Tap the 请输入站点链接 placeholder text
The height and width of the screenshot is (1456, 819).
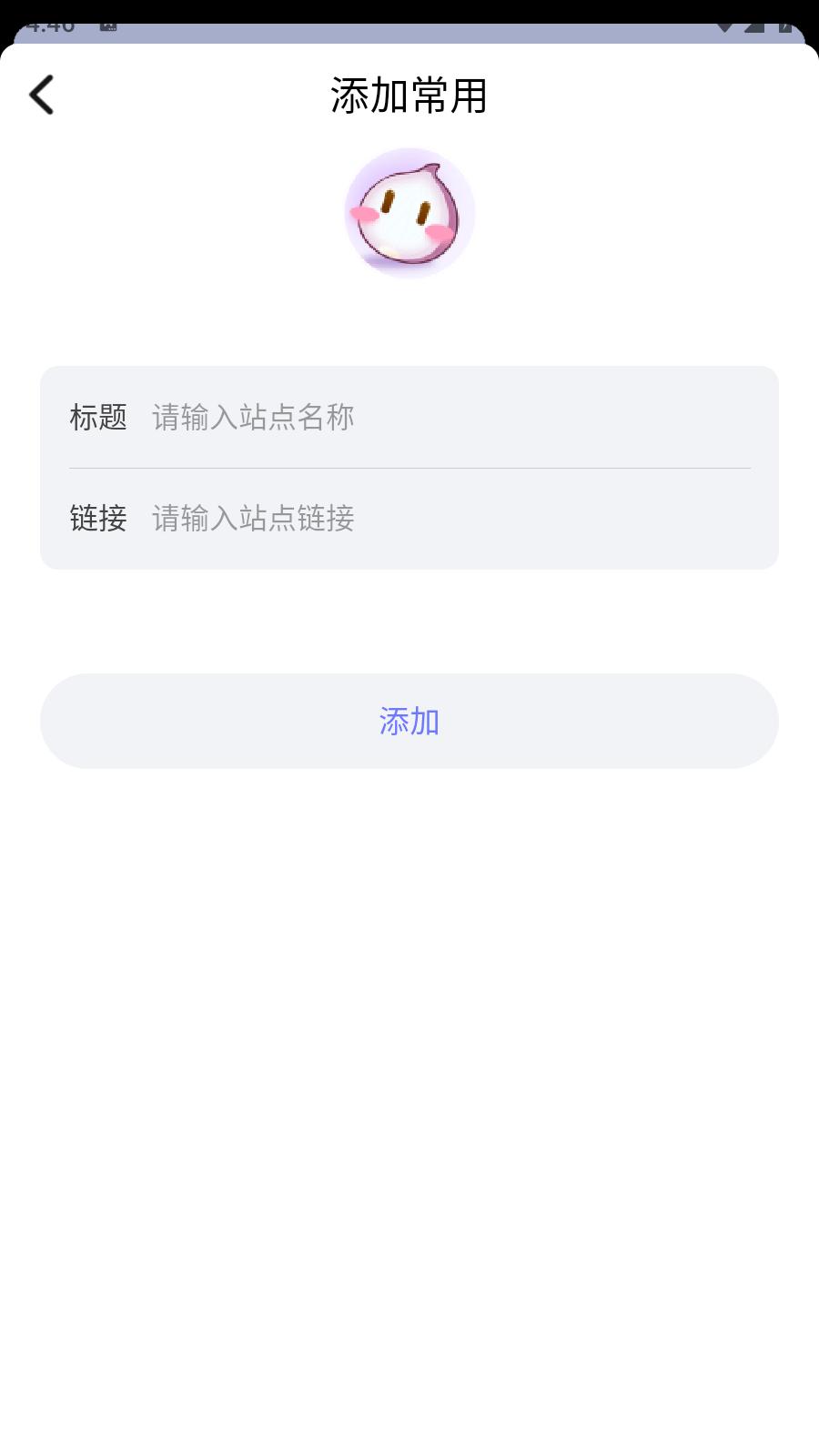pos(253,520)
